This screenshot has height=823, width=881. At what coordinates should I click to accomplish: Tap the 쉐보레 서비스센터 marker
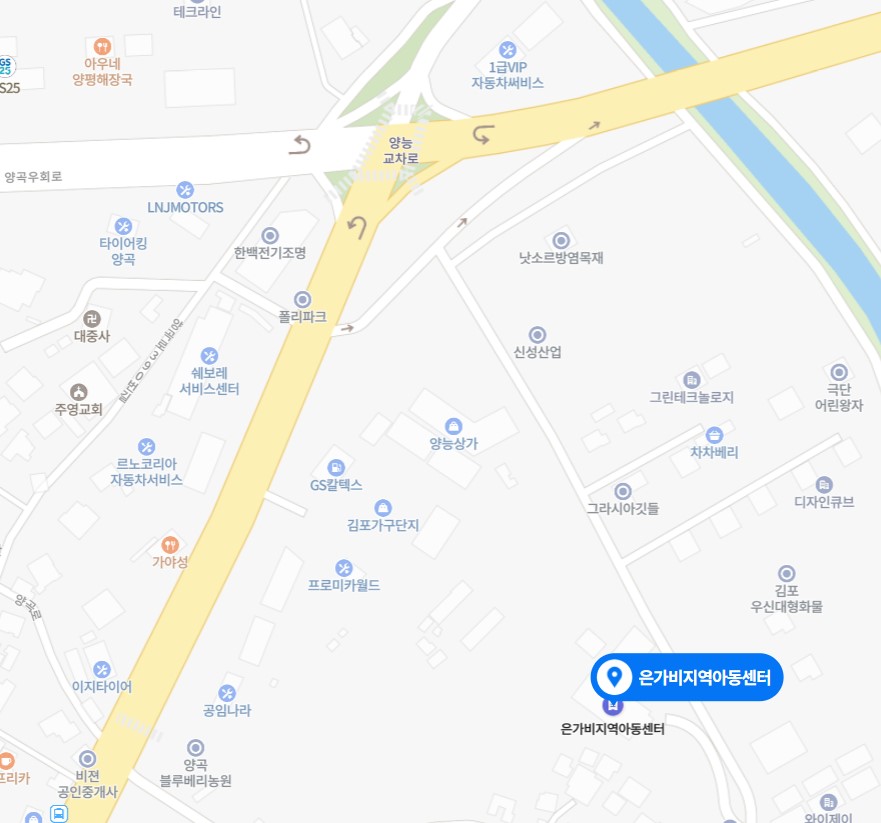pyautogui.click(x=209, y=355)
